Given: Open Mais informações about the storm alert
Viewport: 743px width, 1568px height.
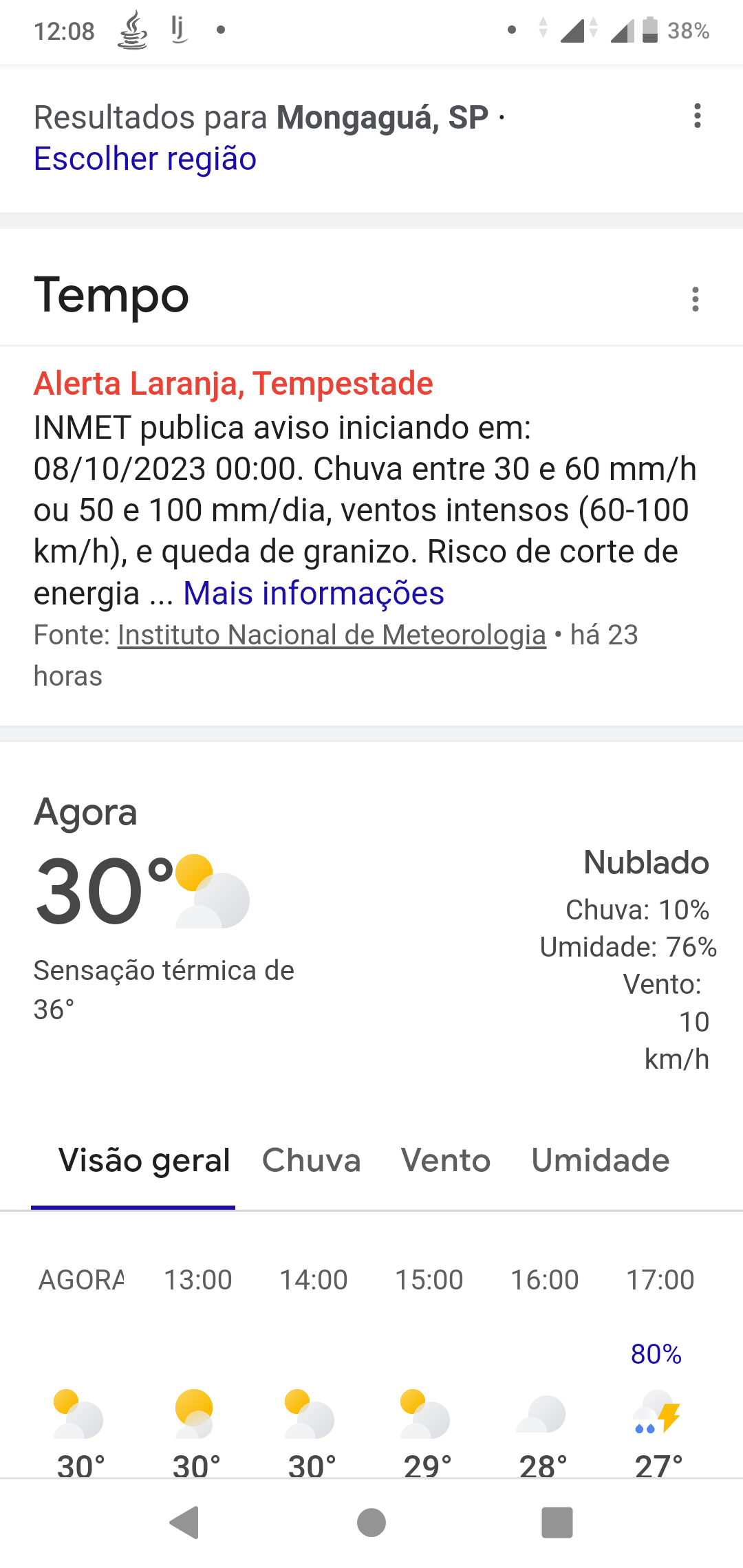Looking at the screenshot, I should pos(314,593).
